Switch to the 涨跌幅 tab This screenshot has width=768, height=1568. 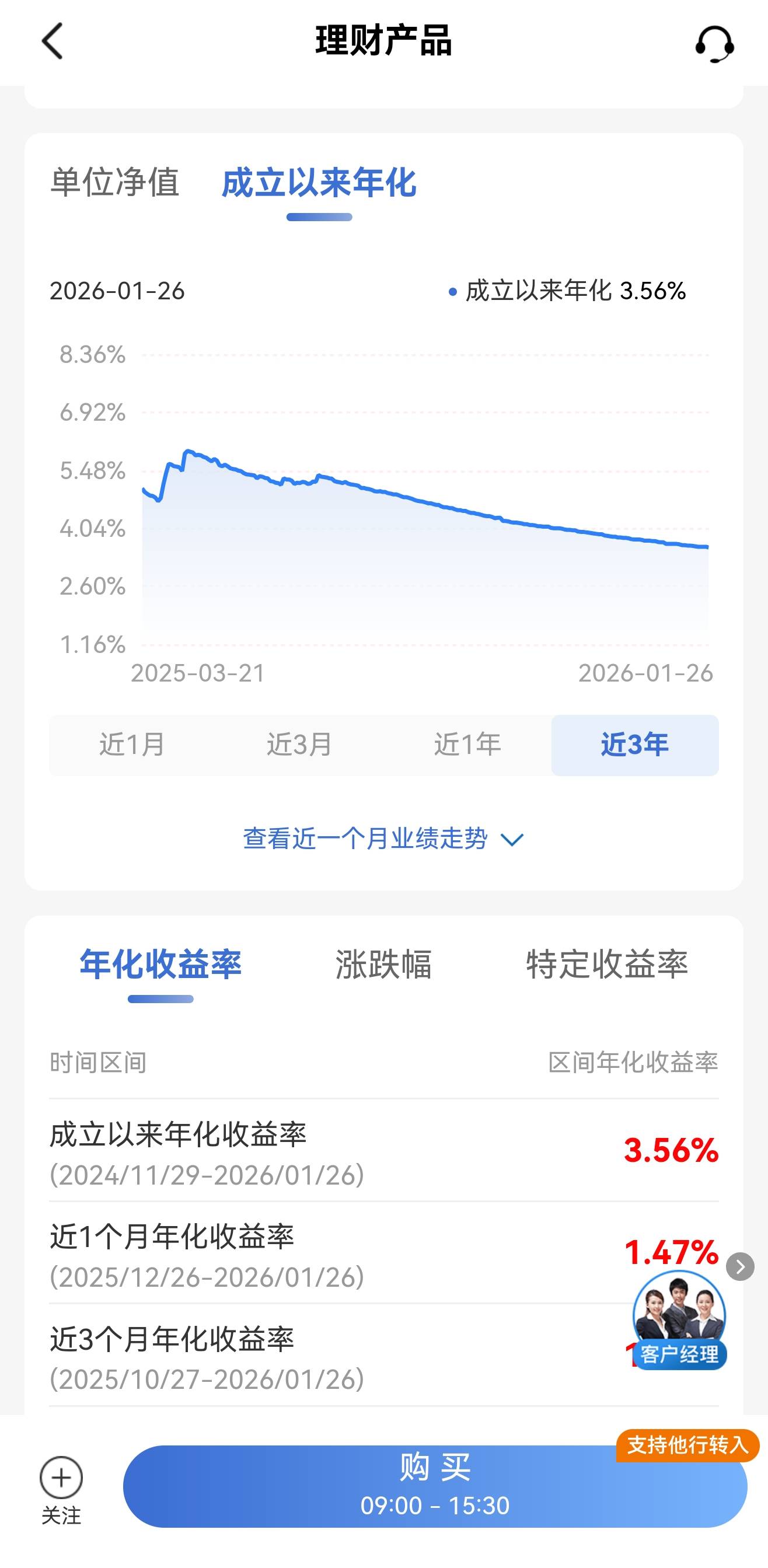point(383,964)
